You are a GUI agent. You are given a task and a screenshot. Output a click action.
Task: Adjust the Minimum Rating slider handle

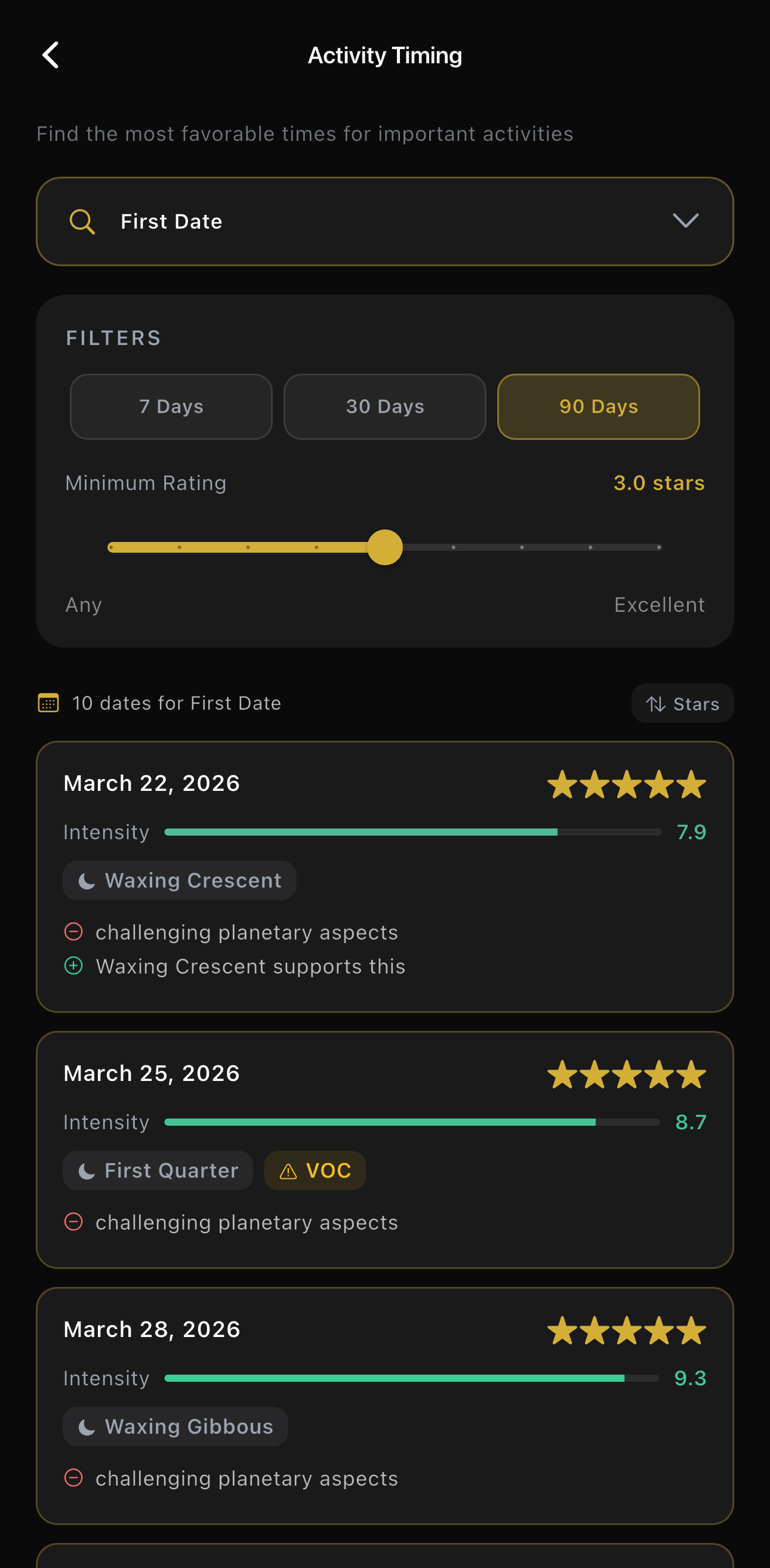tap(384, 547)
